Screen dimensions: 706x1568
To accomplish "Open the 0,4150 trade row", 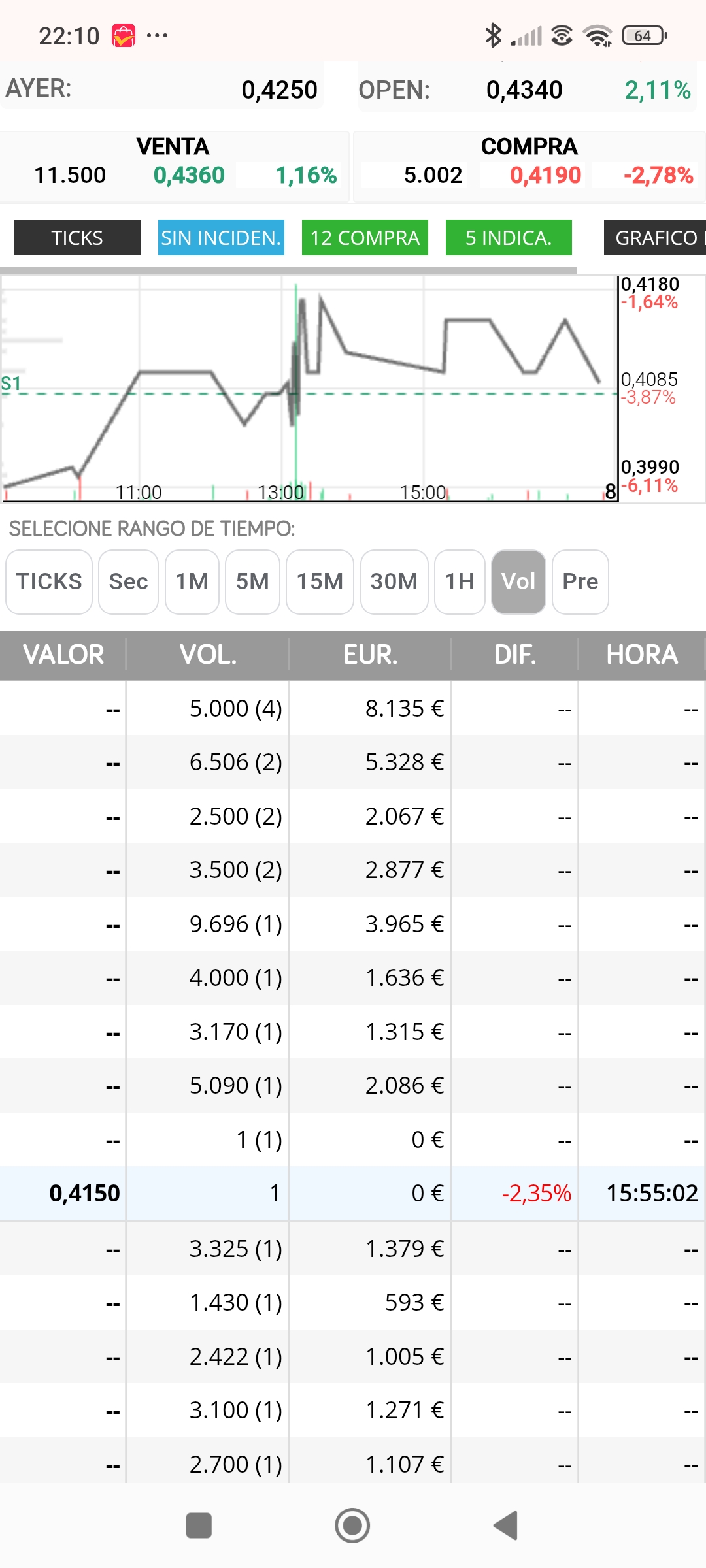I will 353,1193.
